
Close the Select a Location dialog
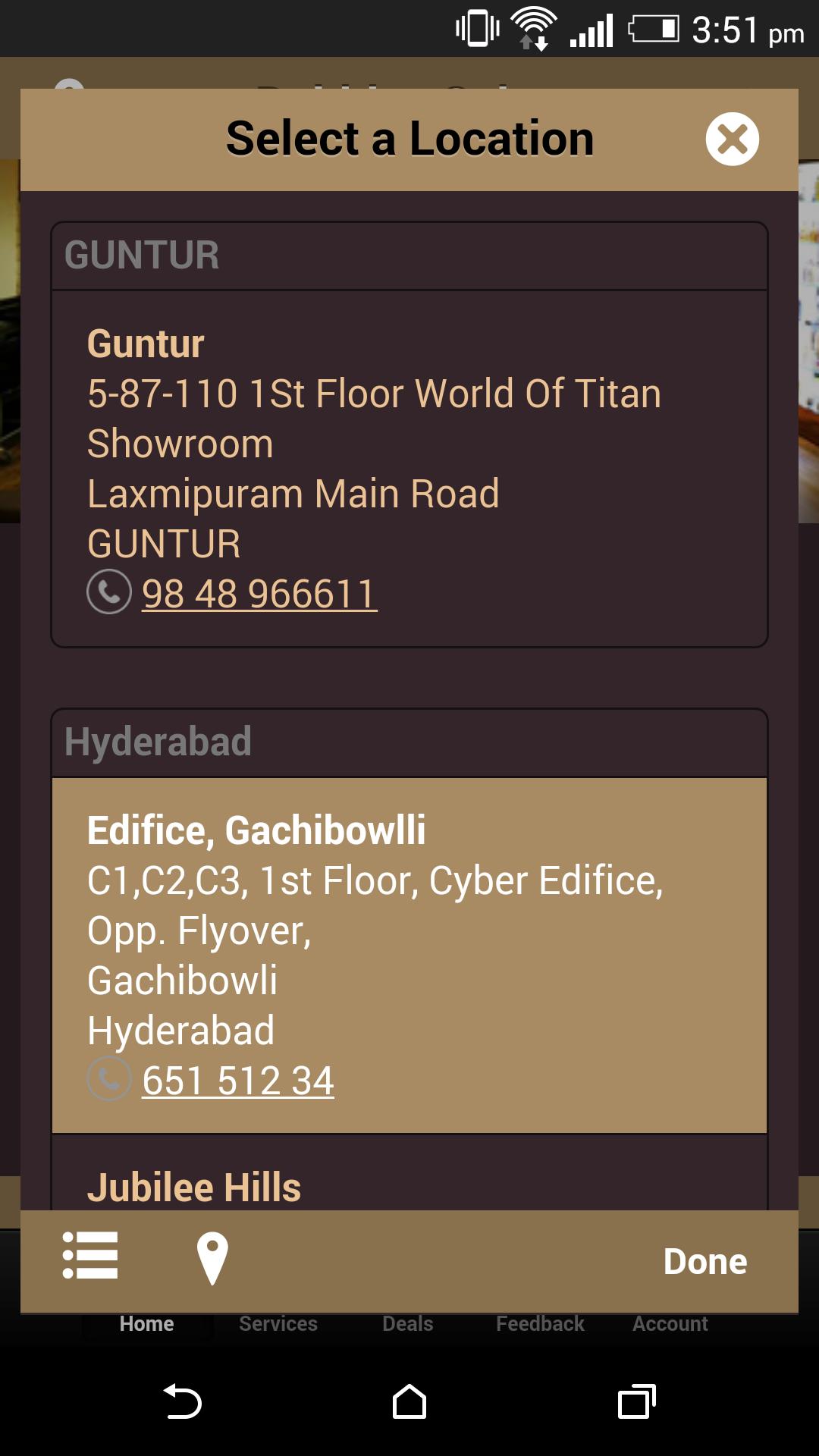pos(732,139)
